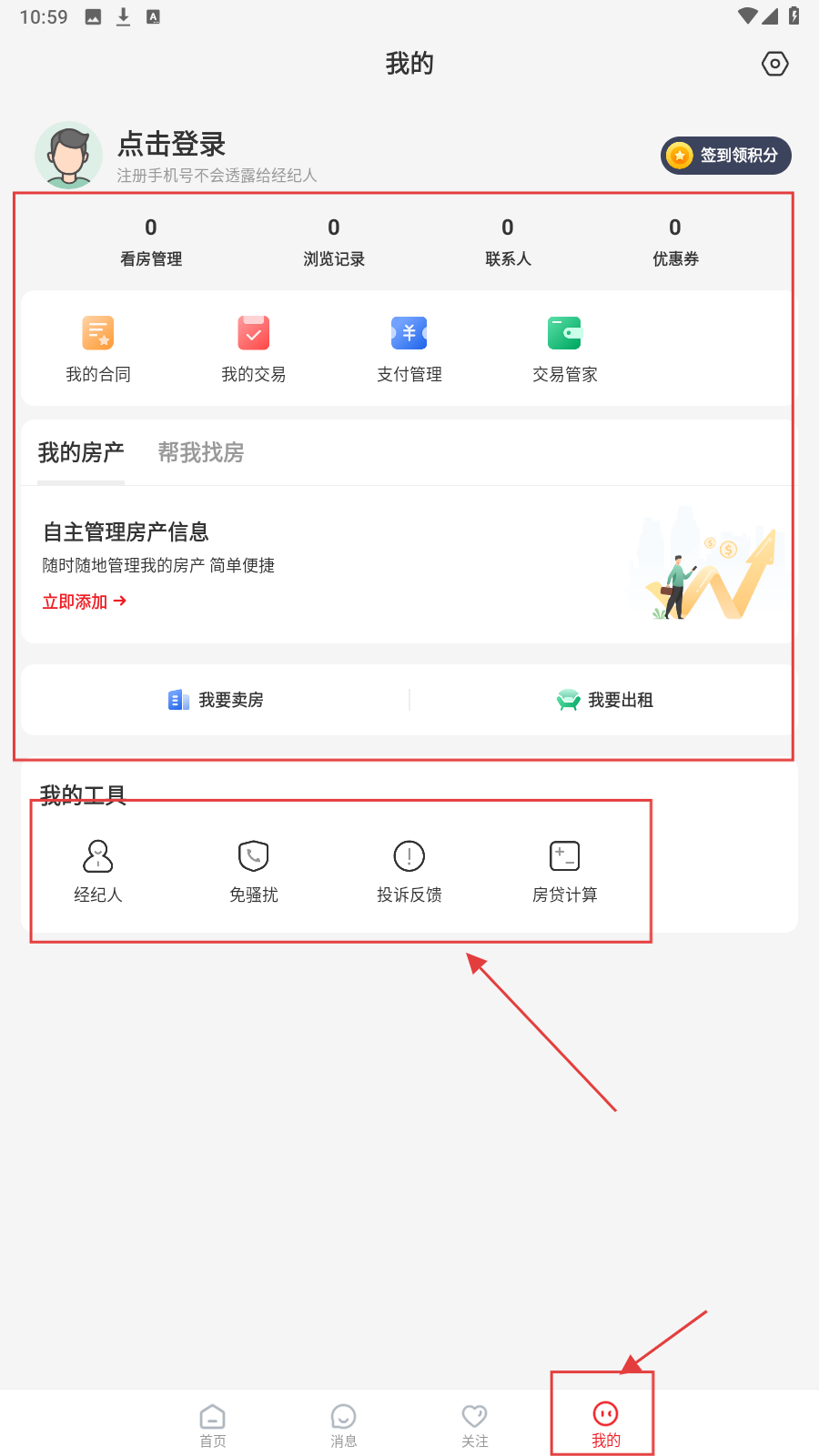Open 我的交易 transactions
Viewport: 819px width, 1456px height.
click(254, 349)
